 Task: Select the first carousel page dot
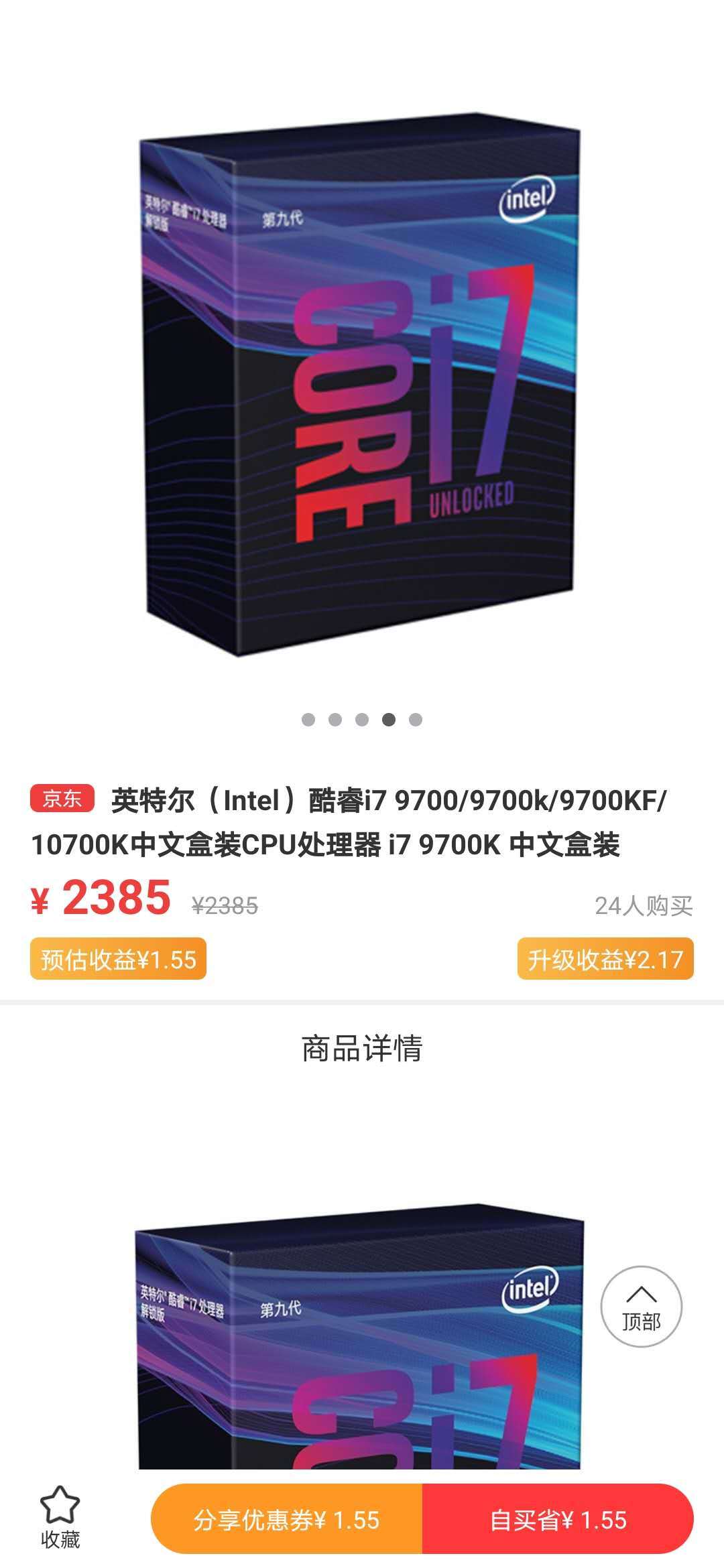pyautogui.click(x=308, y=720)
